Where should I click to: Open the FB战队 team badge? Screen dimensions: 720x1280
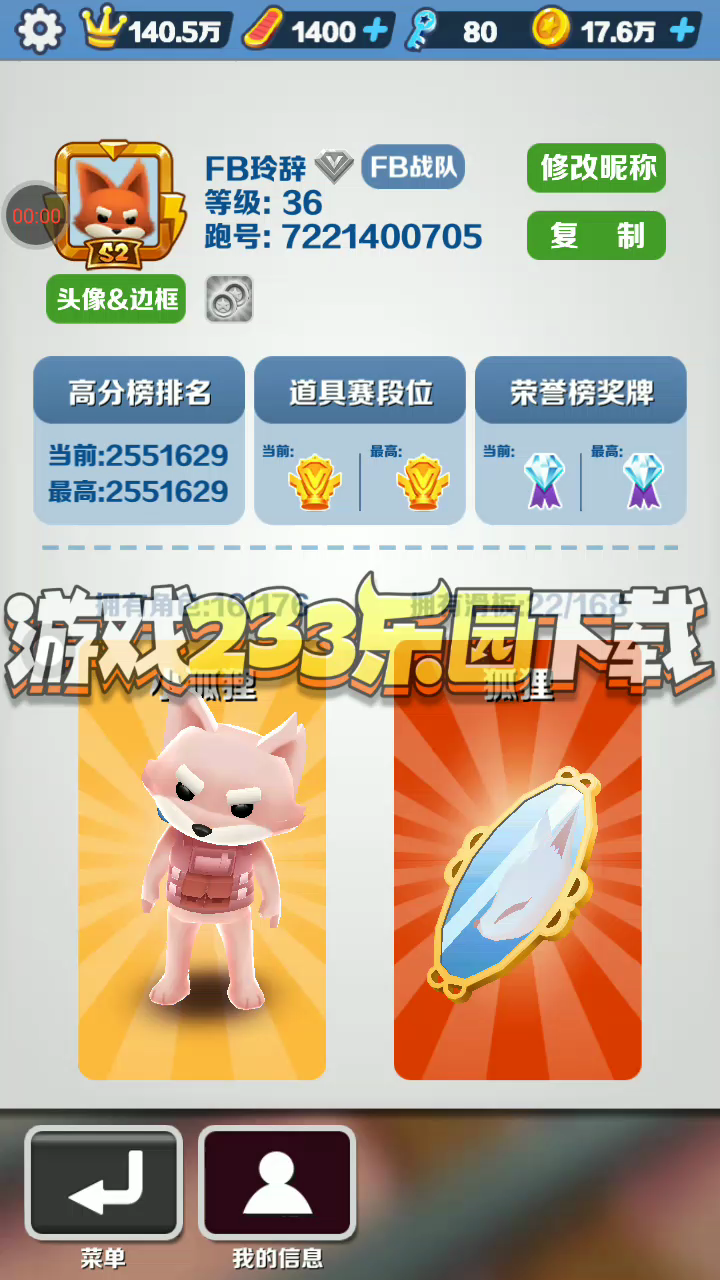(x=413, y=167)
